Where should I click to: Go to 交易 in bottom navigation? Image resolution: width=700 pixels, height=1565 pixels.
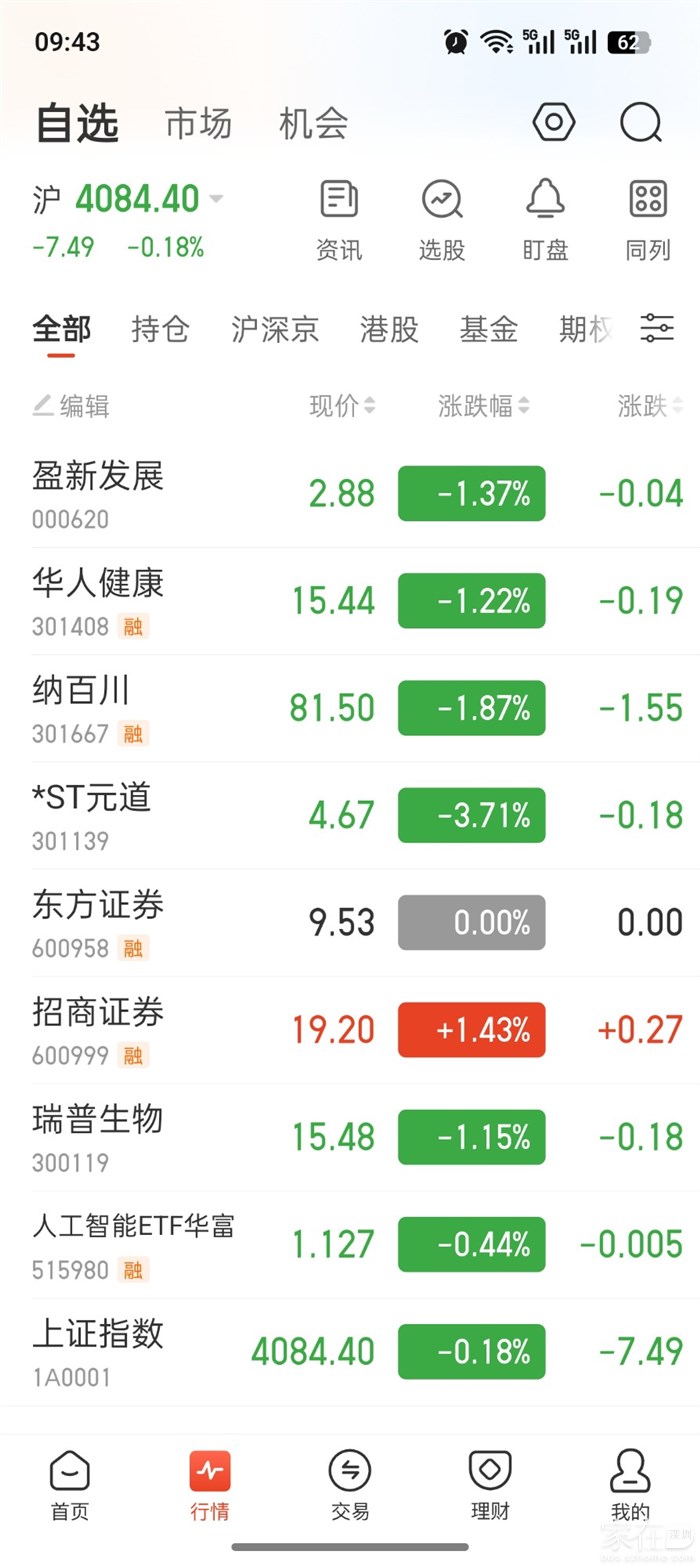coord(350,1485)
